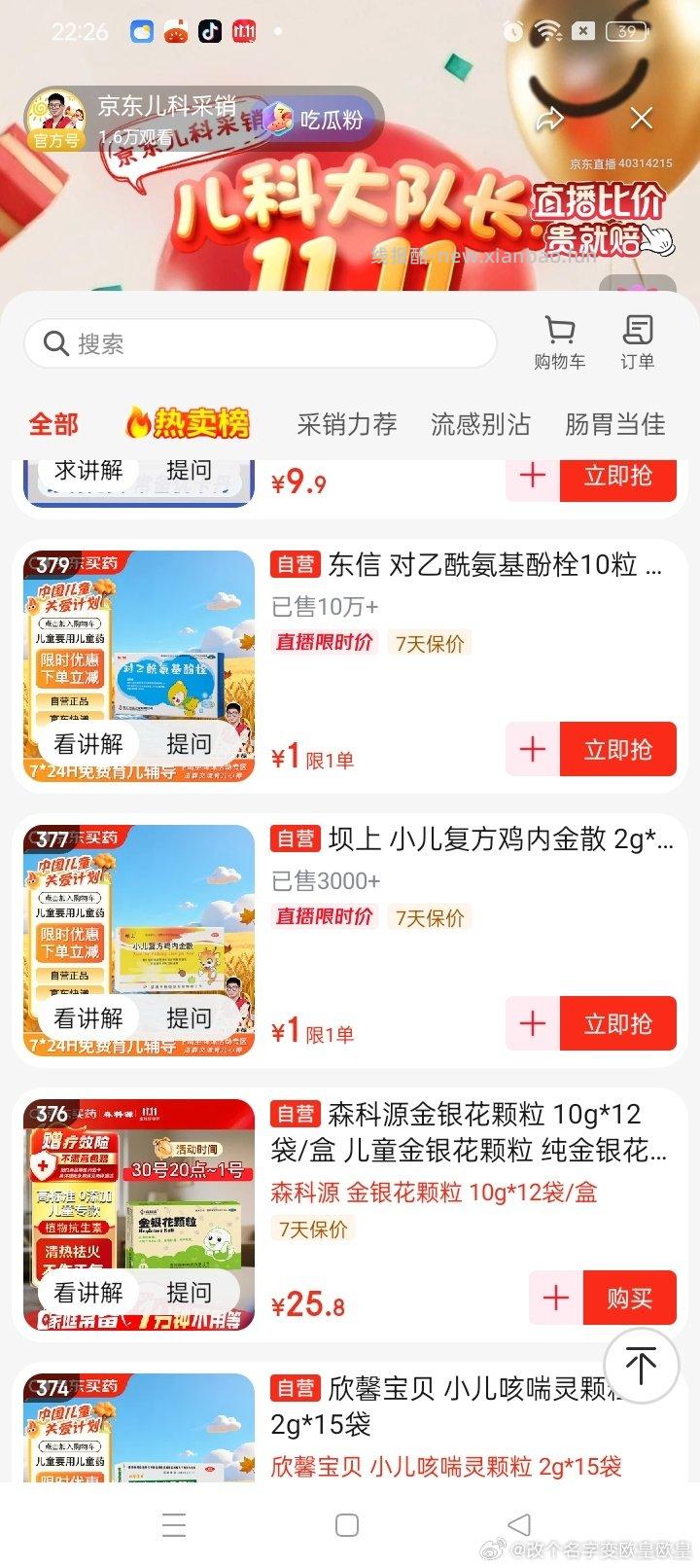This screenshot has height=1568, width=700.
Task: Switch to the 采销力荐 tab
Action: pyautogui.click(x=347, y=425)
